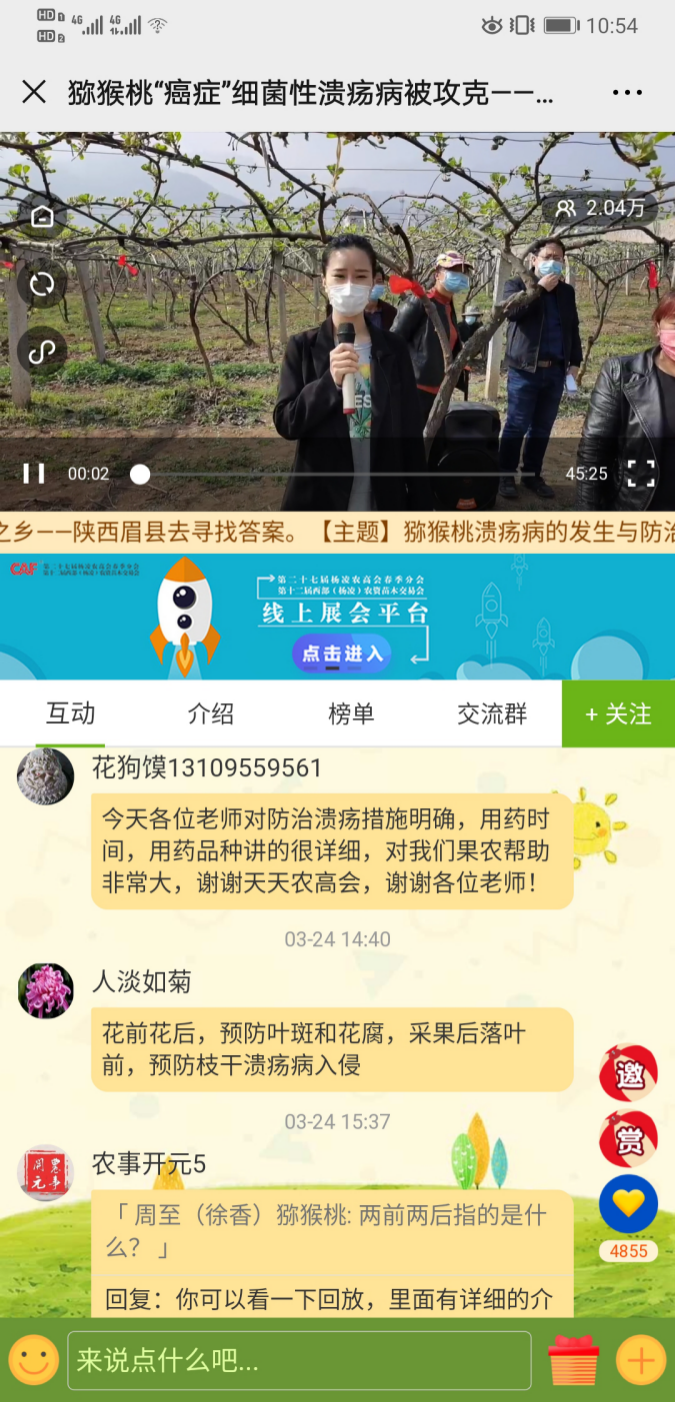Tap the red 赏 reward button
The height and width of the screenshot is (1403, 676).
click(x=628, y=1139)
